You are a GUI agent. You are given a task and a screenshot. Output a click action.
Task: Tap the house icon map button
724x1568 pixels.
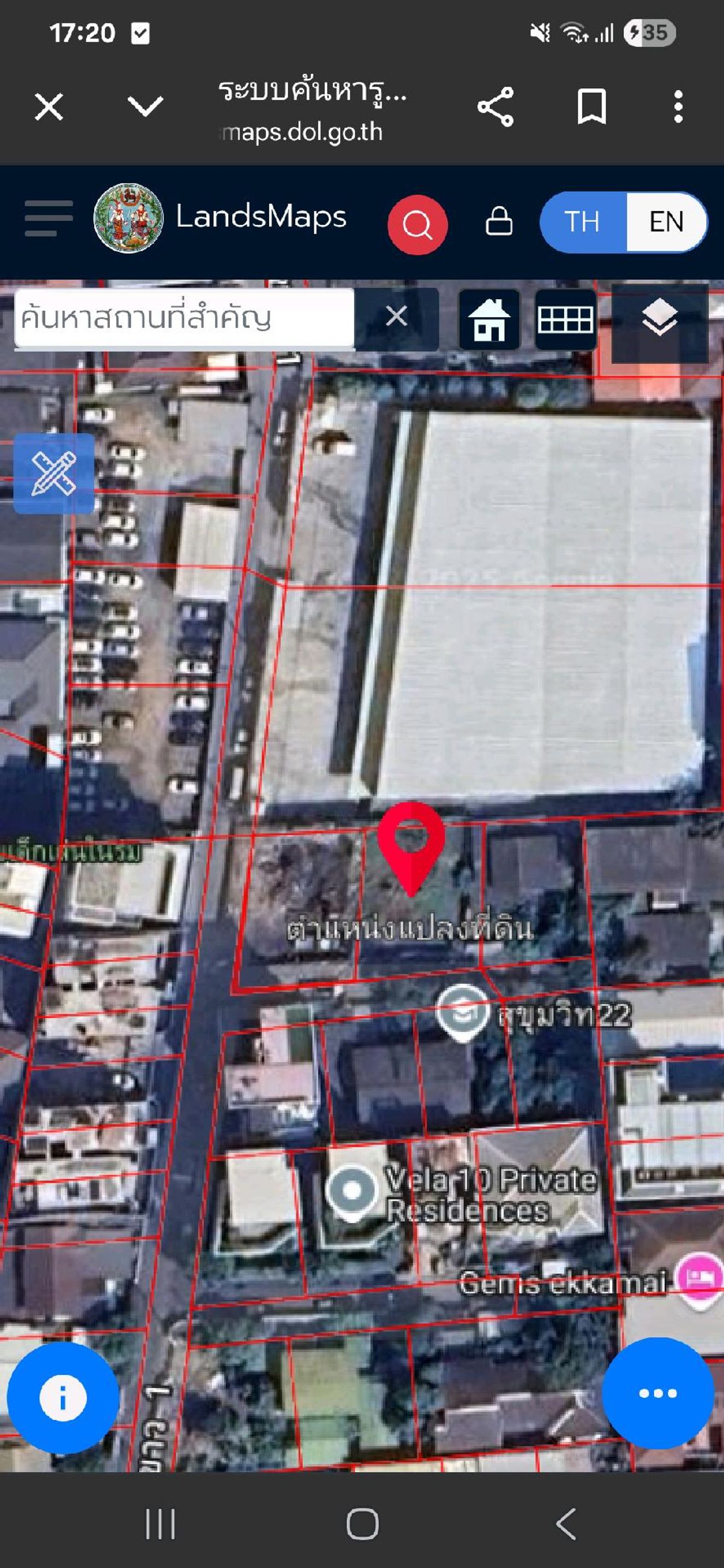point(489,320)
